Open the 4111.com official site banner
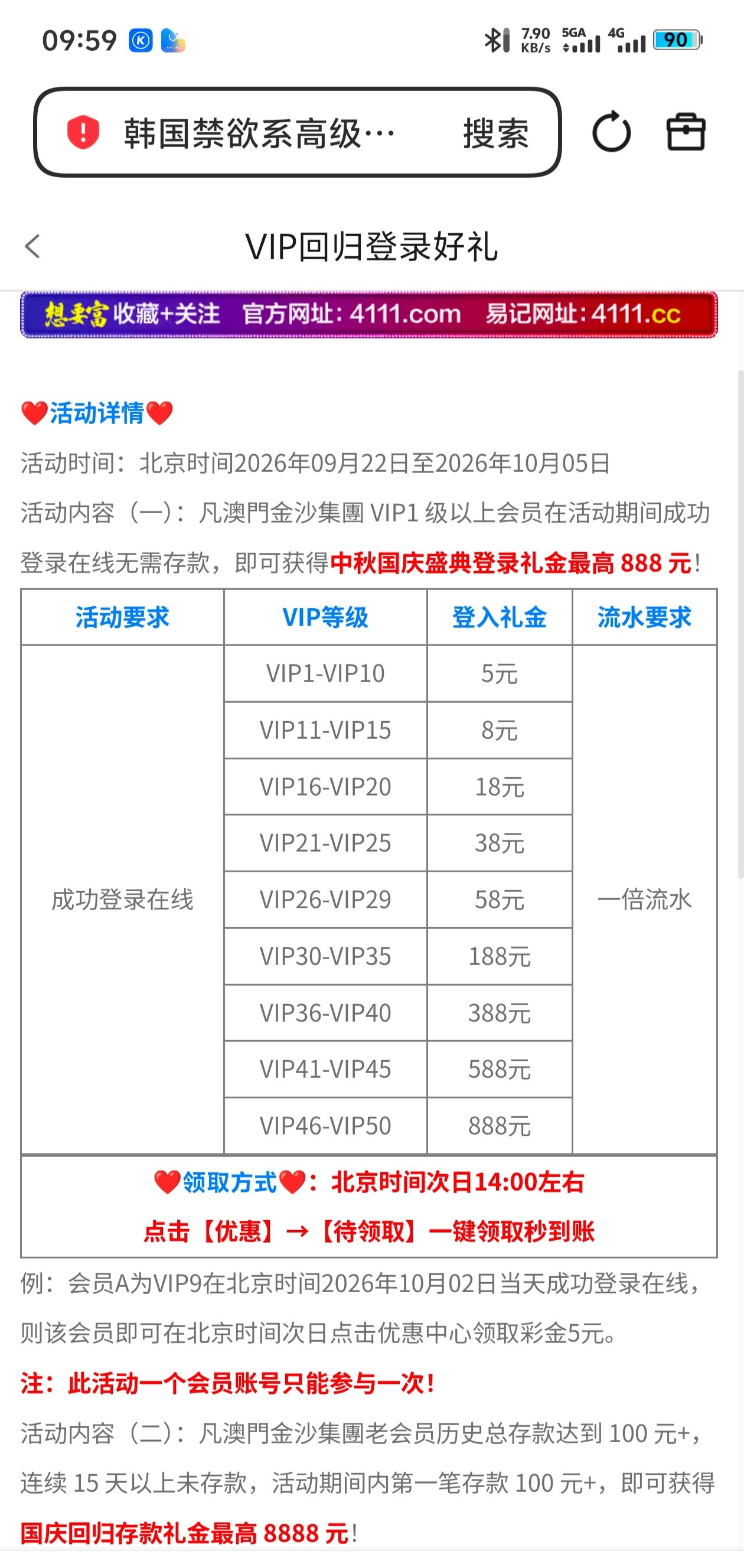 coord(368,315)
